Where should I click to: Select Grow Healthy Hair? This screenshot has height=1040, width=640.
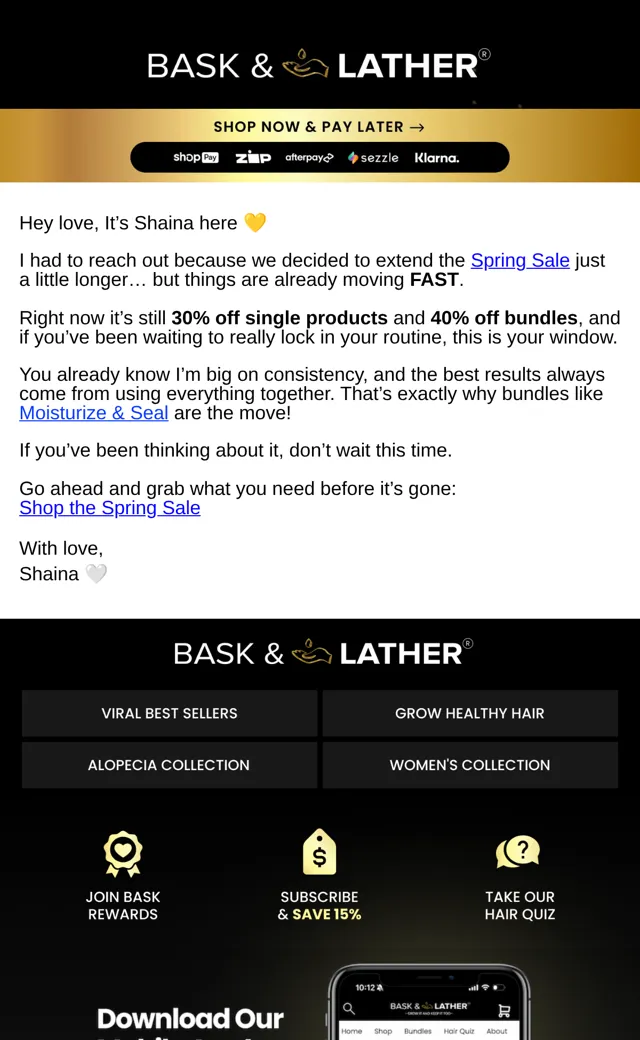pyautogui.click(x=470, y=713)
